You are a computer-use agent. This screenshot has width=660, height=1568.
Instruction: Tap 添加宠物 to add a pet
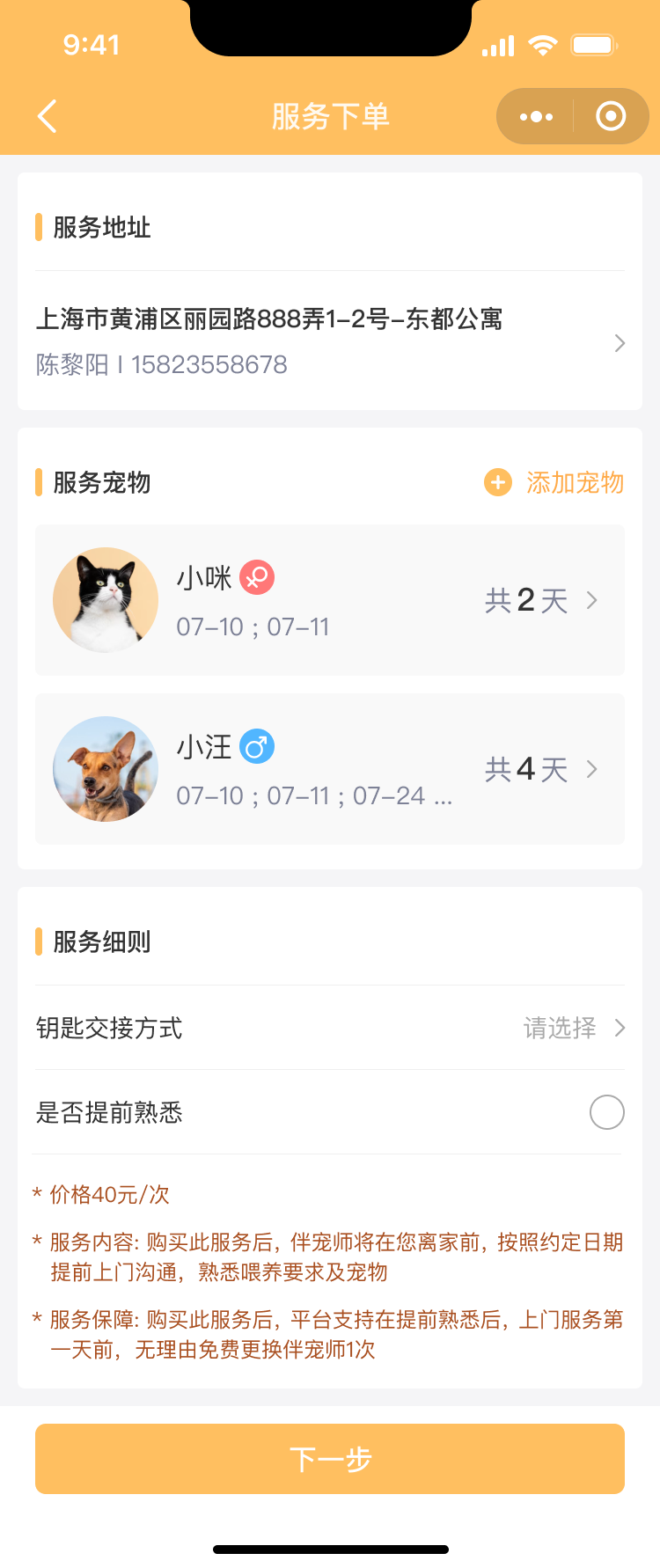click(554, 482)
